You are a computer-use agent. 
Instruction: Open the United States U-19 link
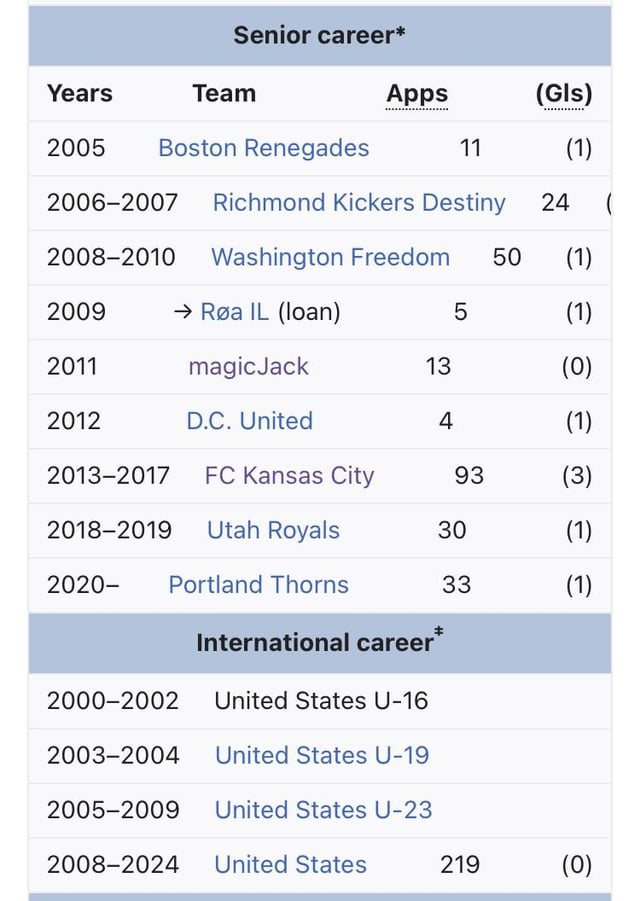pyautogui.click(x=321, y=755)
